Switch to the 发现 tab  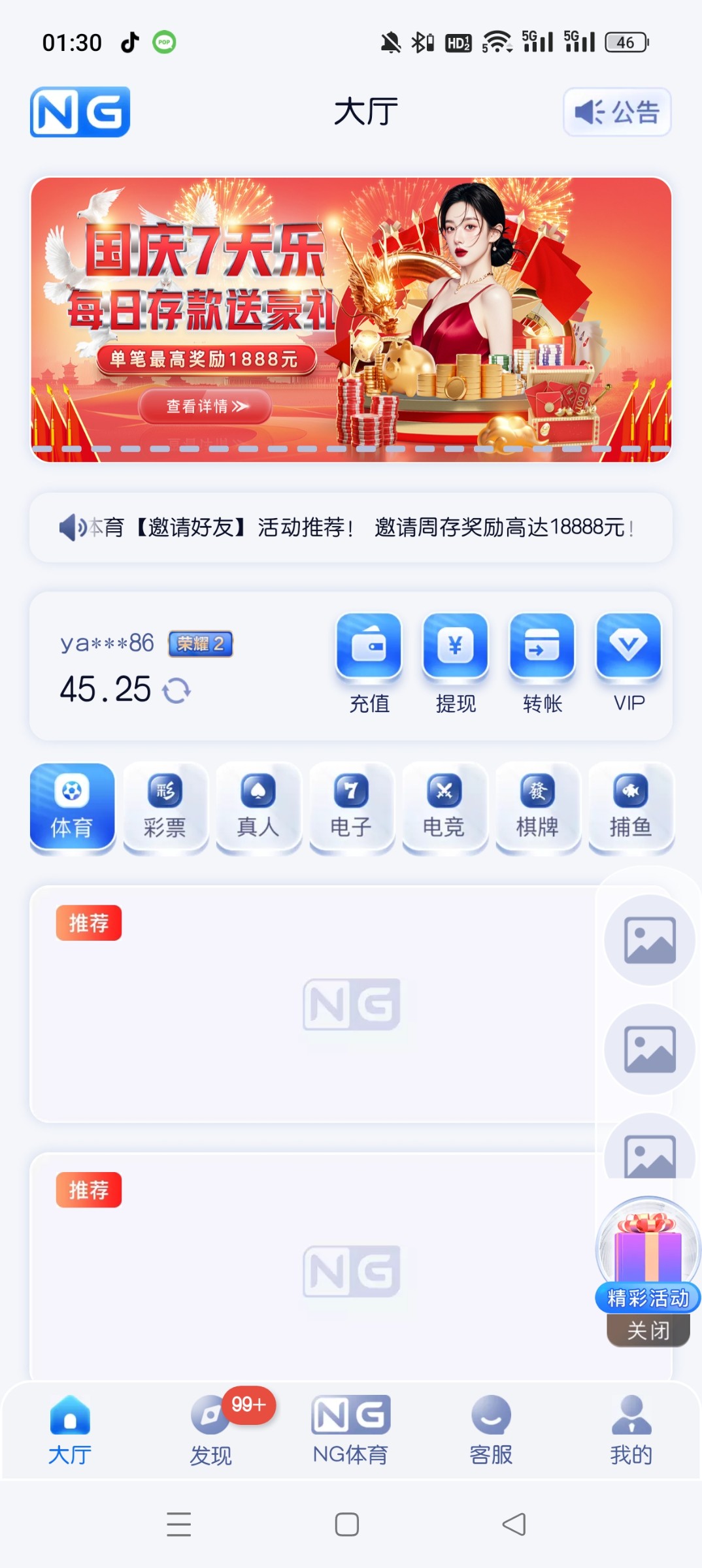coord(210,1431)
